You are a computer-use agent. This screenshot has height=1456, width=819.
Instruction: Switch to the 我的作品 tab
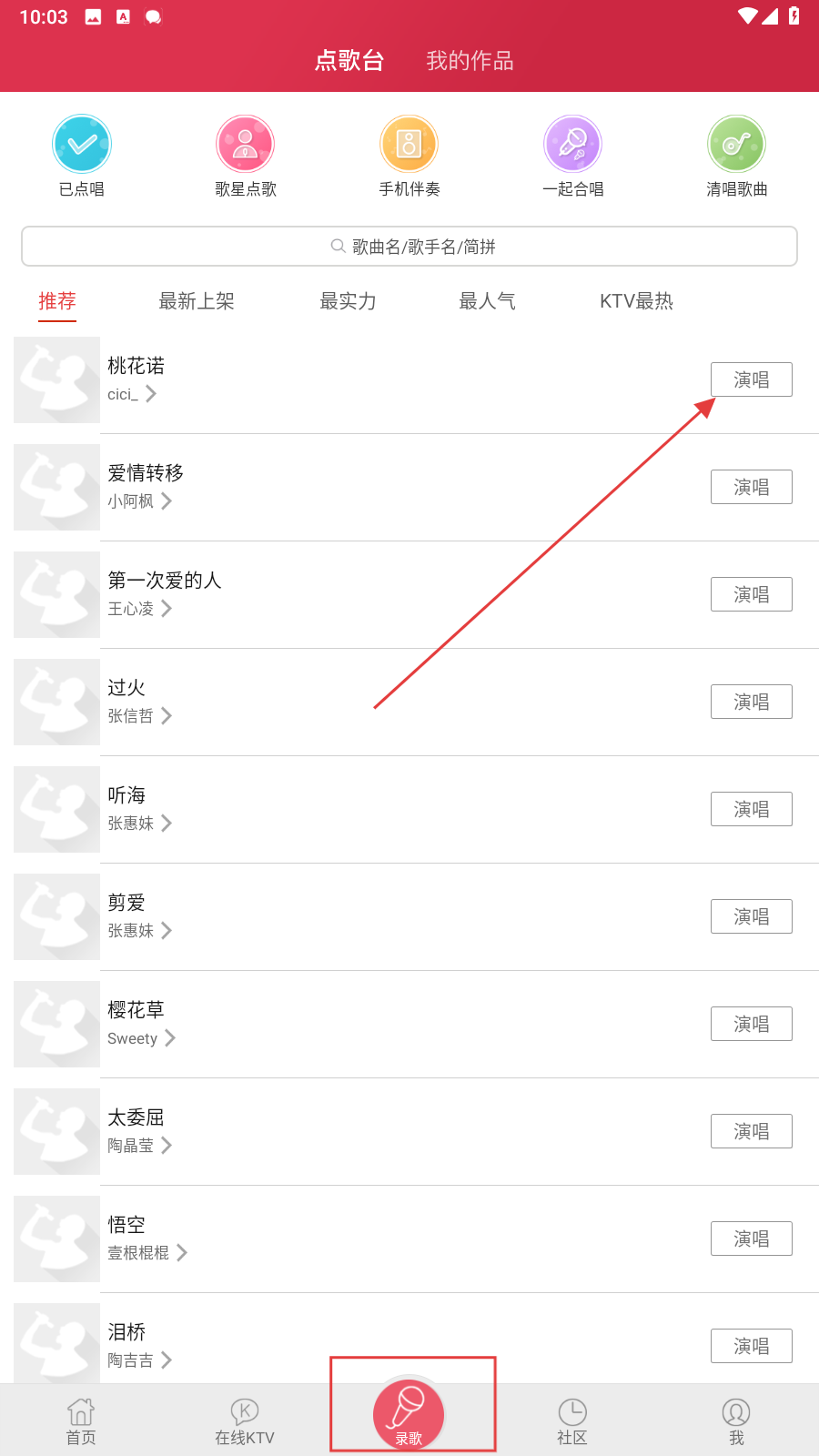point(470,61)
